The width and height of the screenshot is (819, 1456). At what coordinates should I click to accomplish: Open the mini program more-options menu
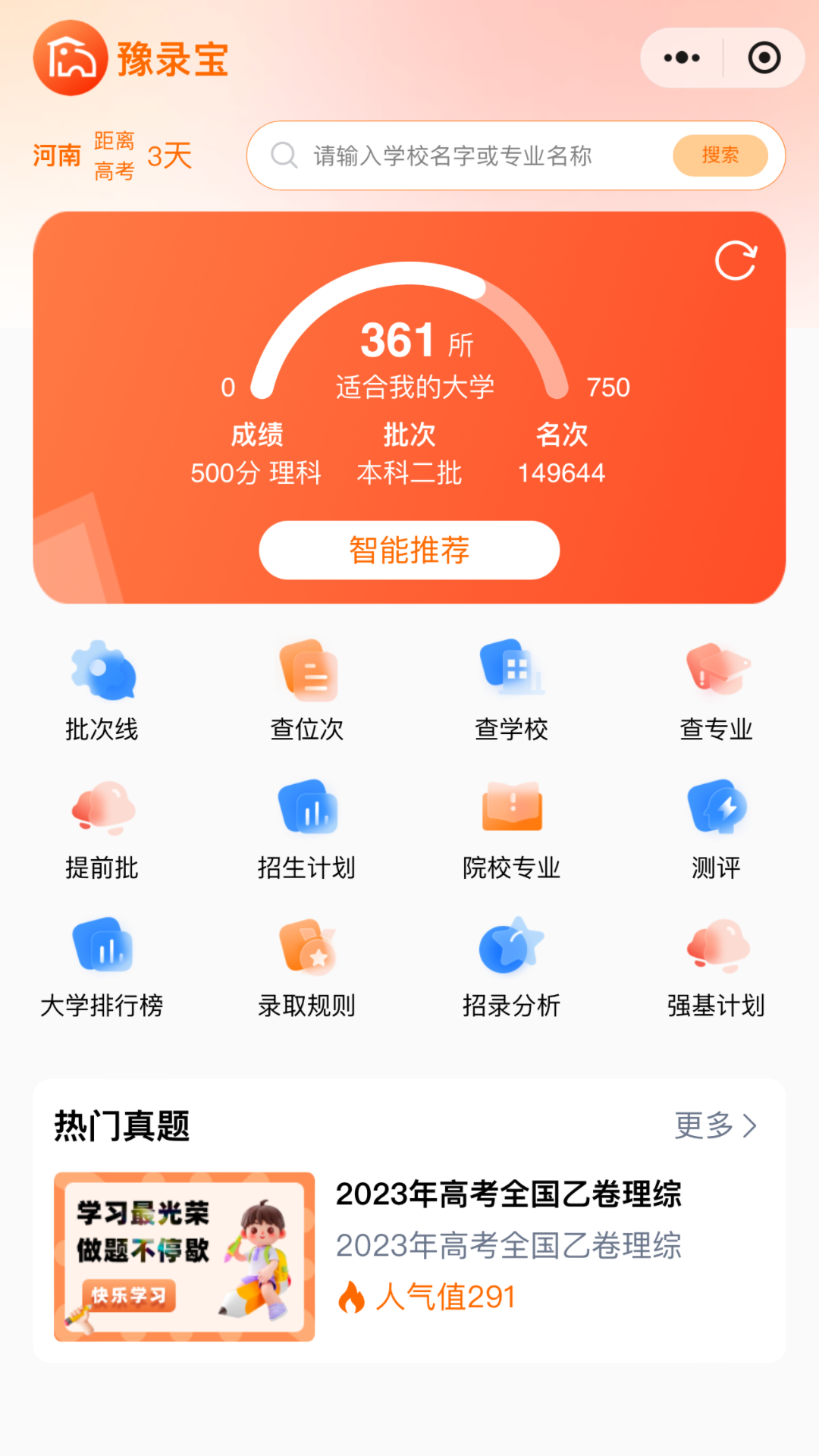click(x=682, y=58)
